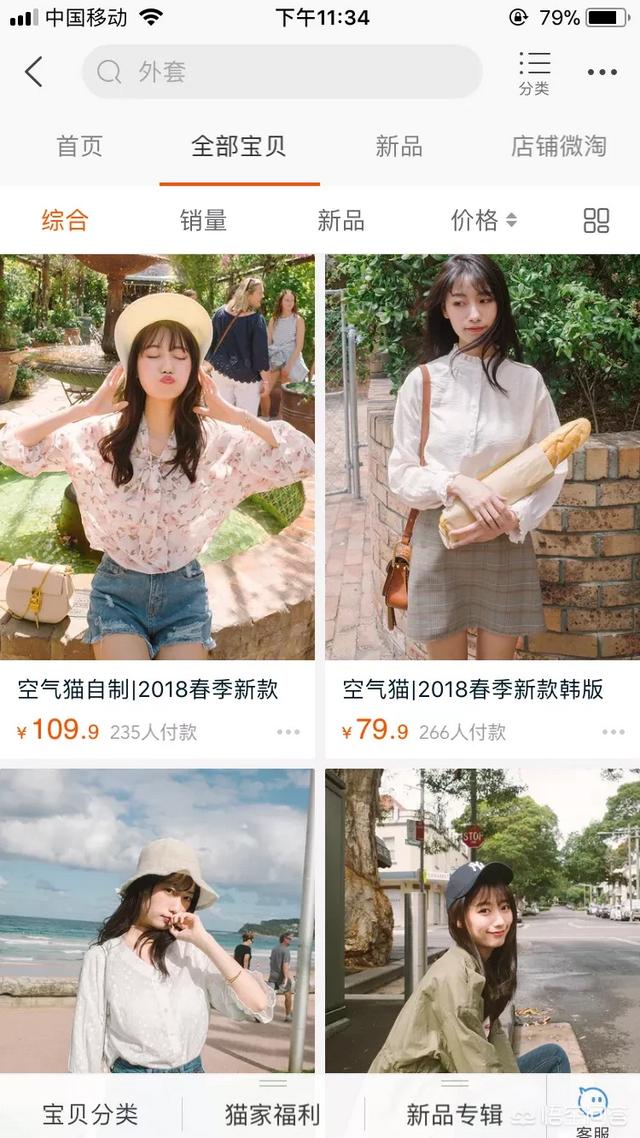Image resolution: width=640 pixels, height=1138 pixels.
Task: Open the ¥109.9 空气猫自制 product card
Action: coord(157,506)
